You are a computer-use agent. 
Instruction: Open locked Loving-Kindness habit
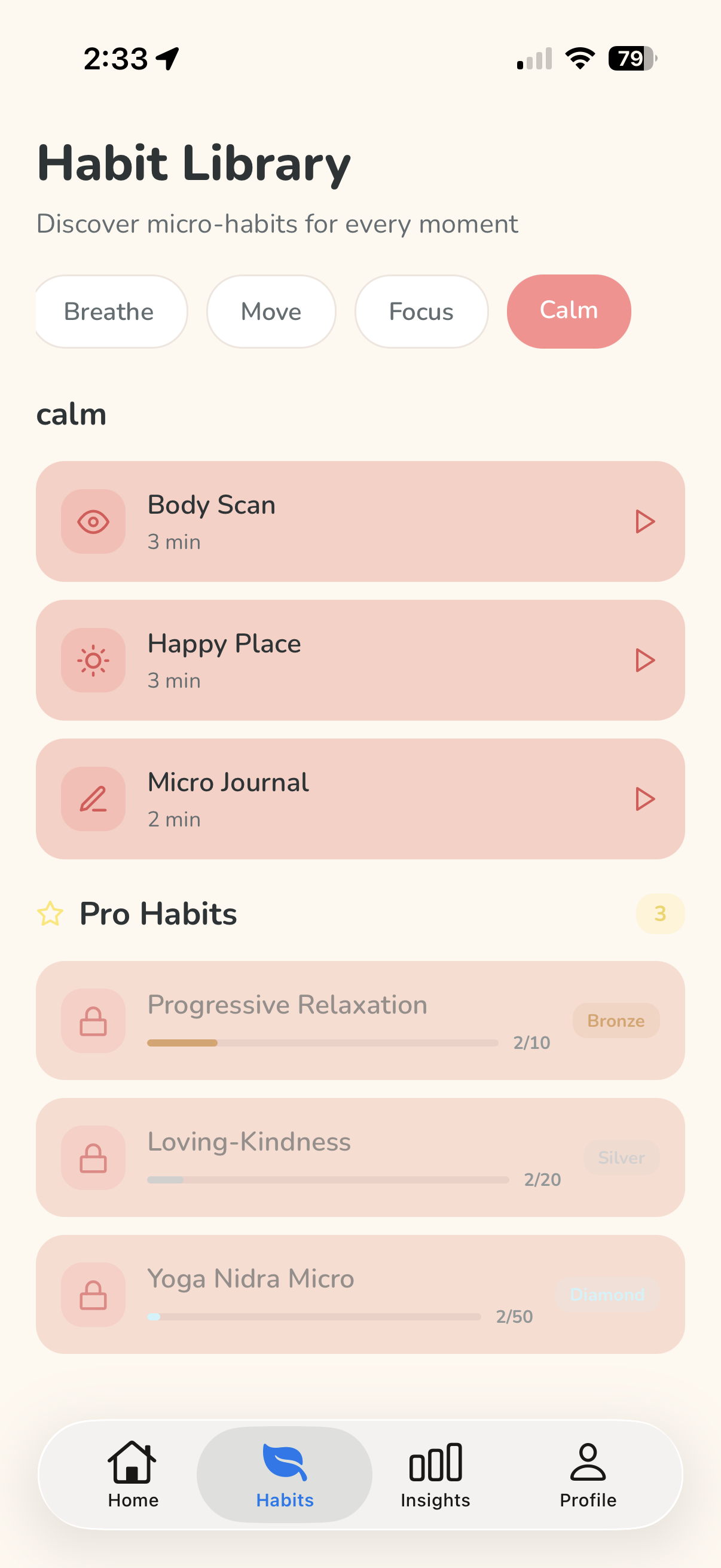pos(360,1157)
